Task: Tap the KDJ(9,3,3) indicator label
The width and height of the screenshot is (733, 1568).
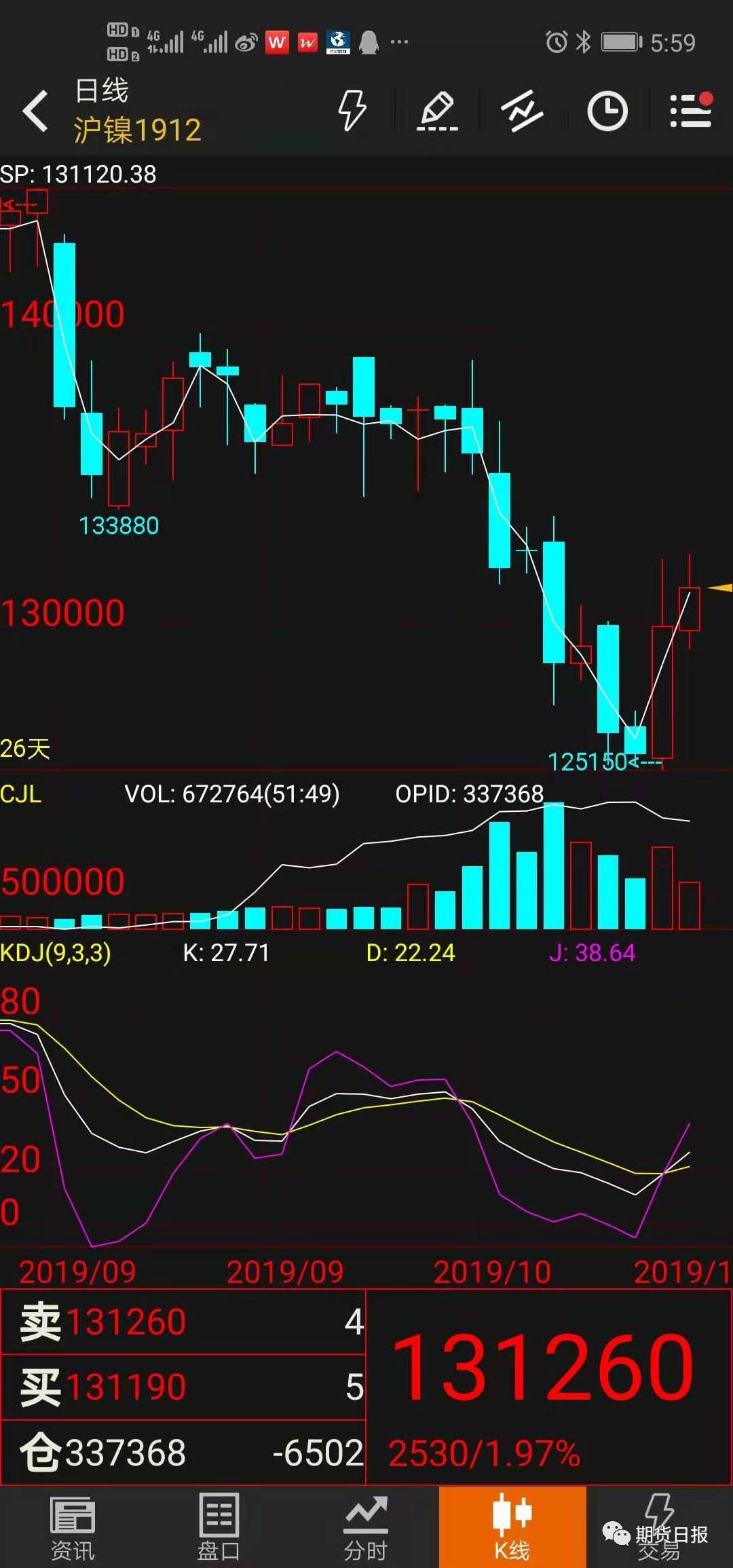Action: click(x=56, y=952)
